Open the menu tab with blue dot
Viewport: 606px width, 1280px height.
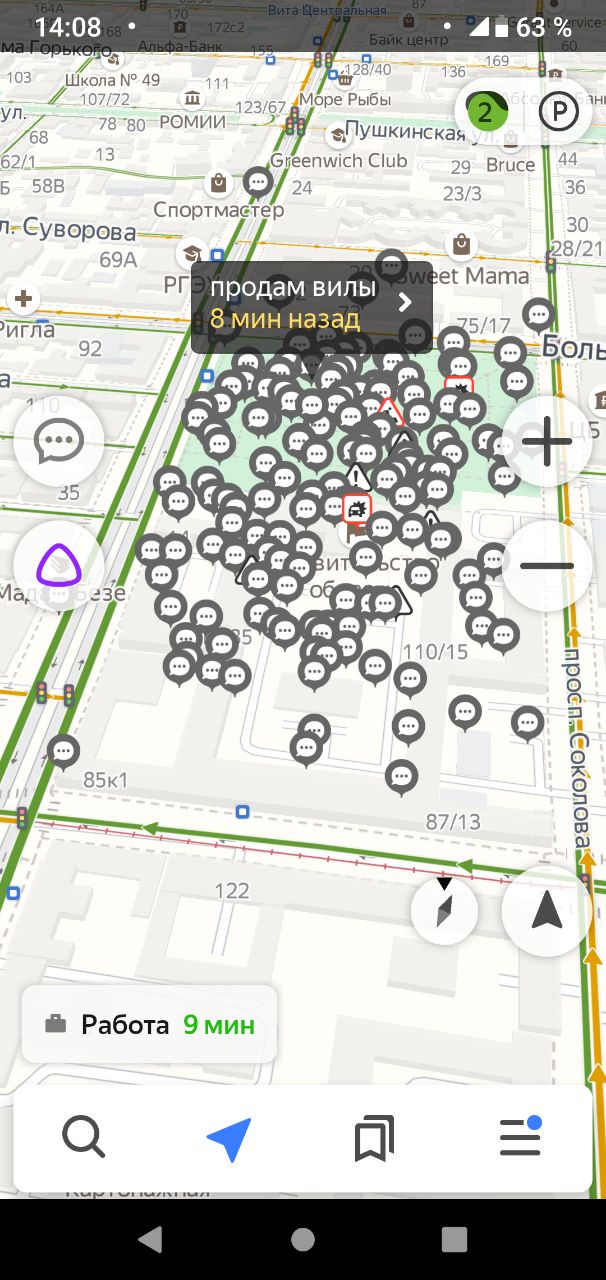[x=521, y=1137]
